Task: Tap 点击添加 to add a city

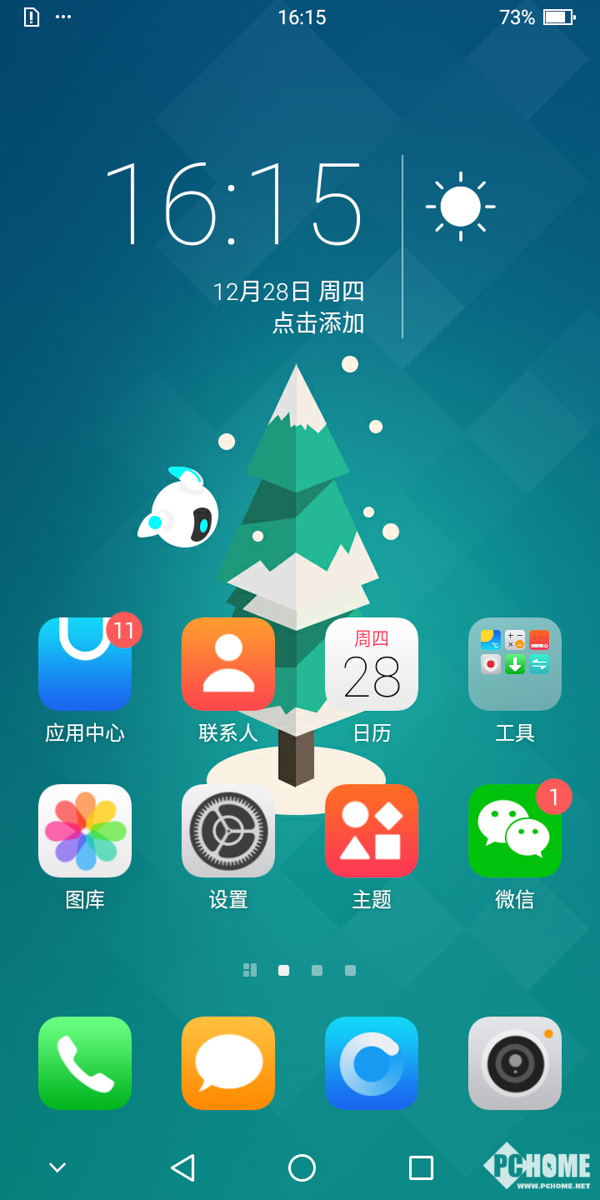Action: tap(318, 323)
